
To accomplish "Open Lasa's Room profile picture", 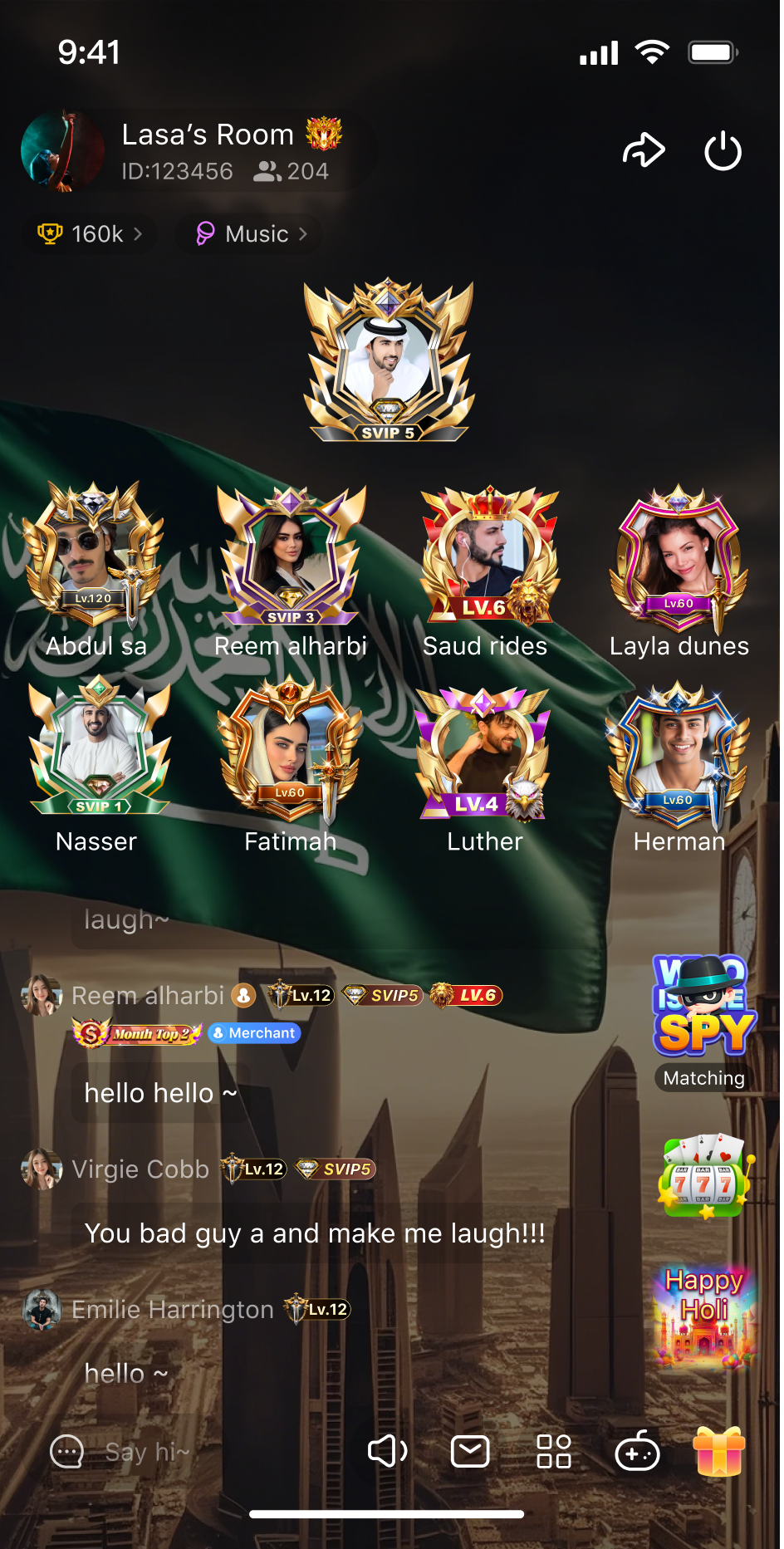I will point(62,151).
